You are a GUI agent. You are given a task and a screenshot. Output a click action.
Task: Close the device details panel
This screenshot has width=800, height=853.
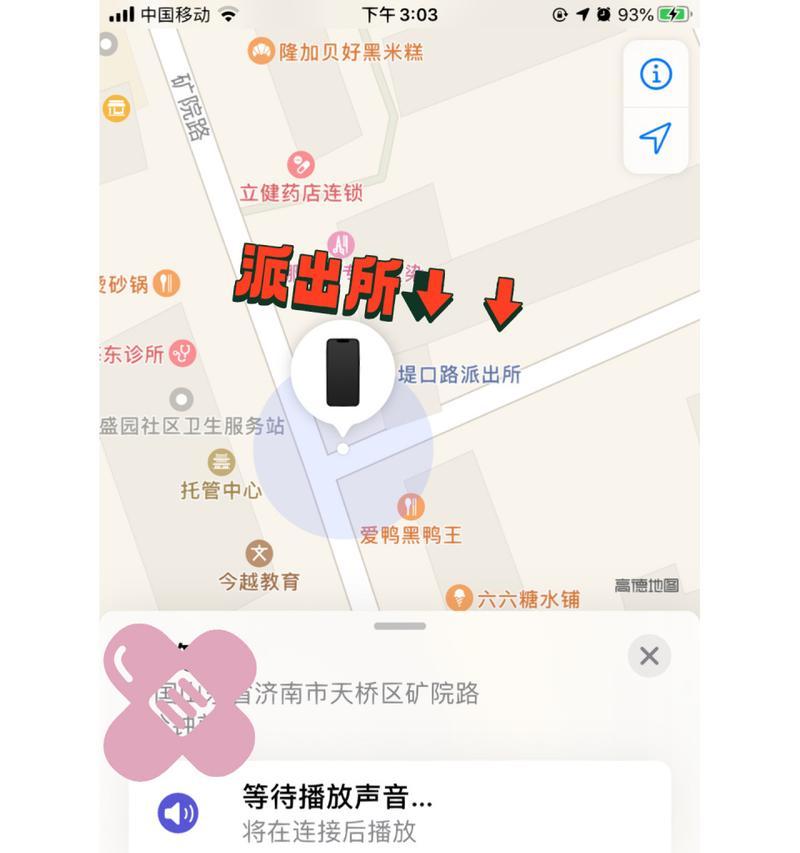(x=649, y=656)
